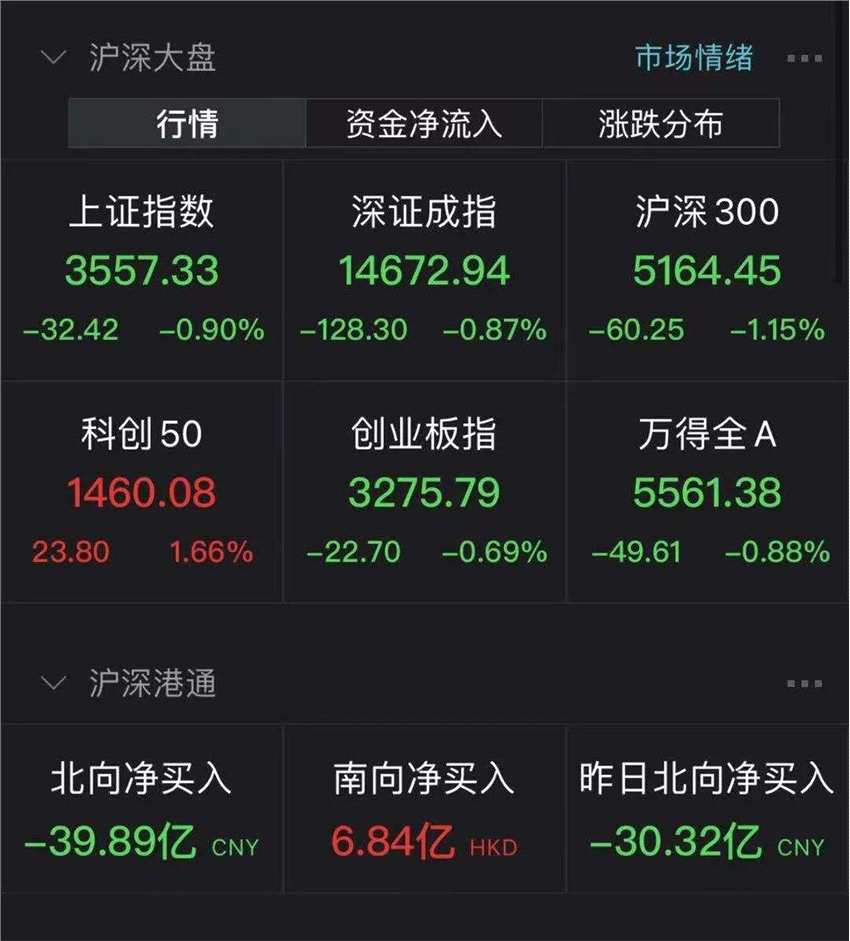View 沪深300 index details

707,270
